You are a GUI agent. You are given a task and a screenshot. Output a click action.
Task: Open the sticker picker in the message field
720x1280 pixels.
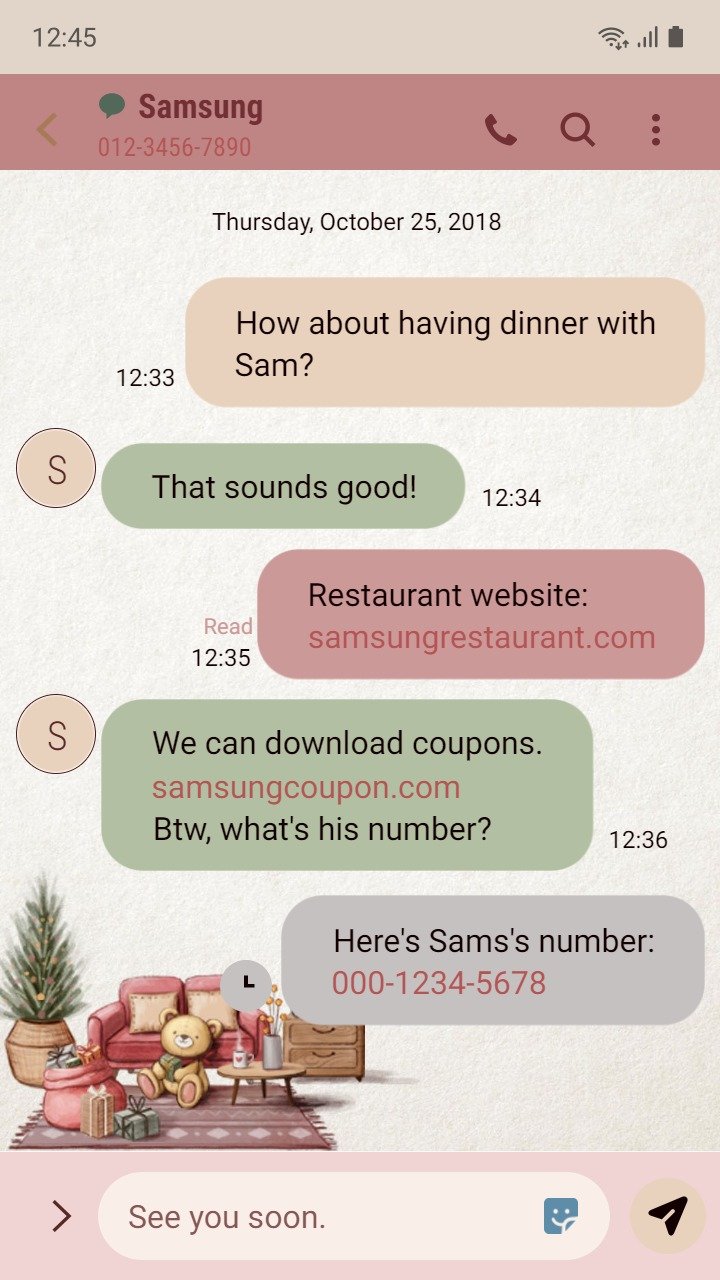(561, 1216)
